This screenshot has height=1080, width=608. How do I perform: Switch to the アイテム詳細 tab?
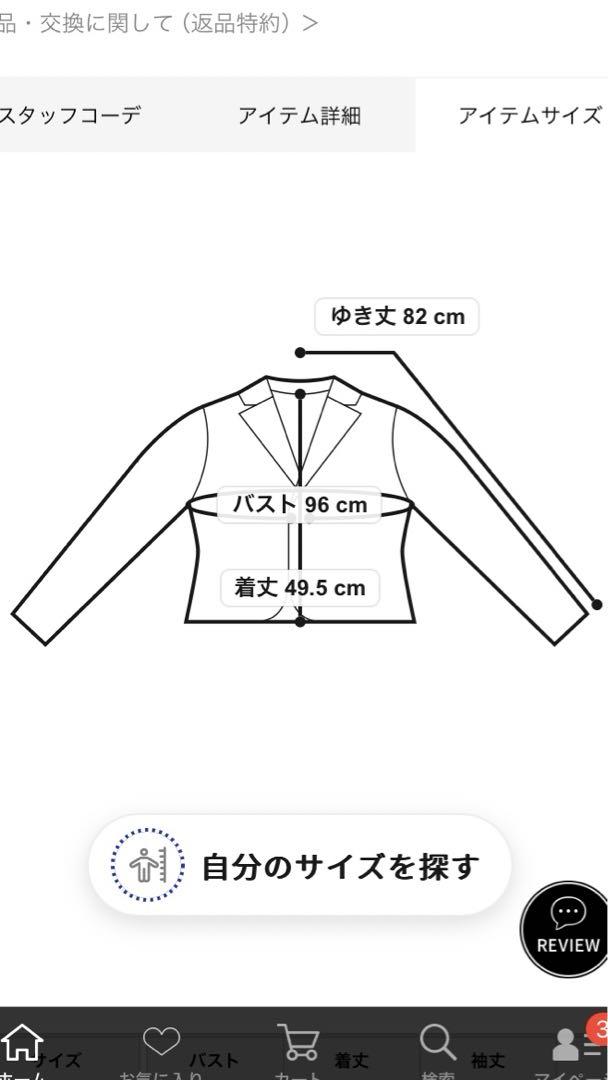pos(299,115)
